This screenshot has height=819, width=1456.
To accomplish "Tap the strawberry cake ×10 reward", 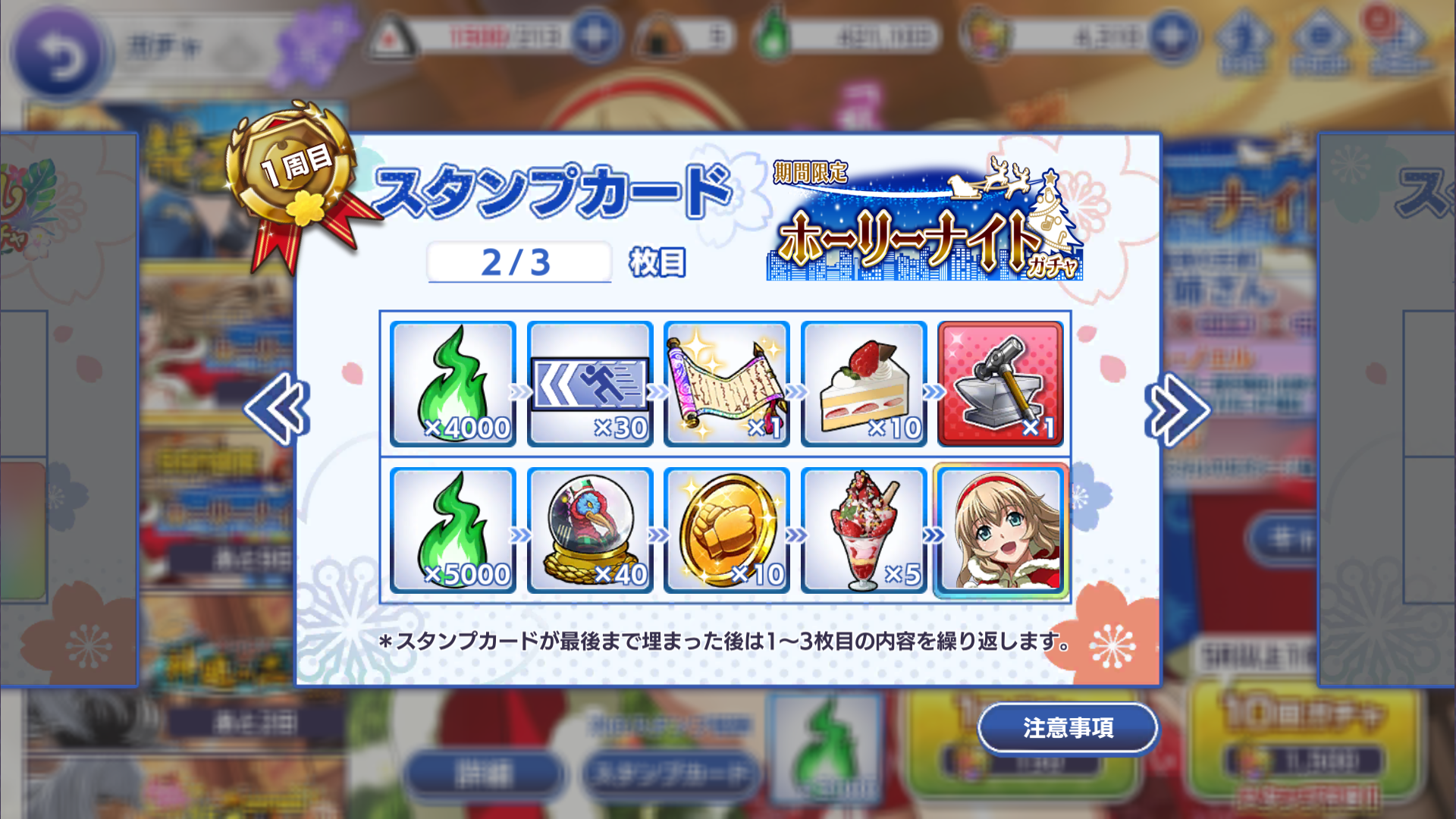I will (864, 384).
